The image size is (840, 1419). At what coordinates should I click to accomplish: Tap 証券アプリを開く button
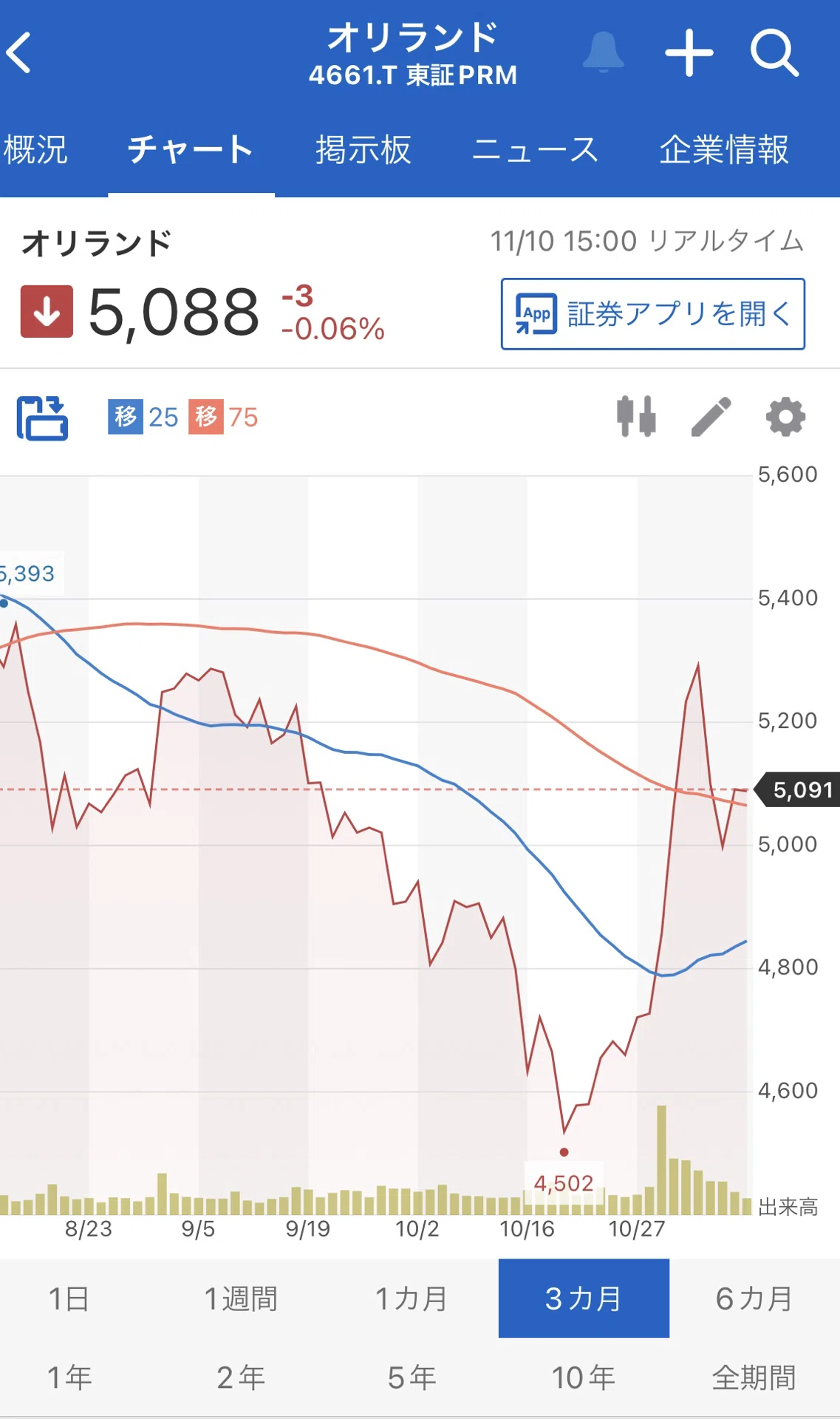pyautogui.click(x=653, y=314)
